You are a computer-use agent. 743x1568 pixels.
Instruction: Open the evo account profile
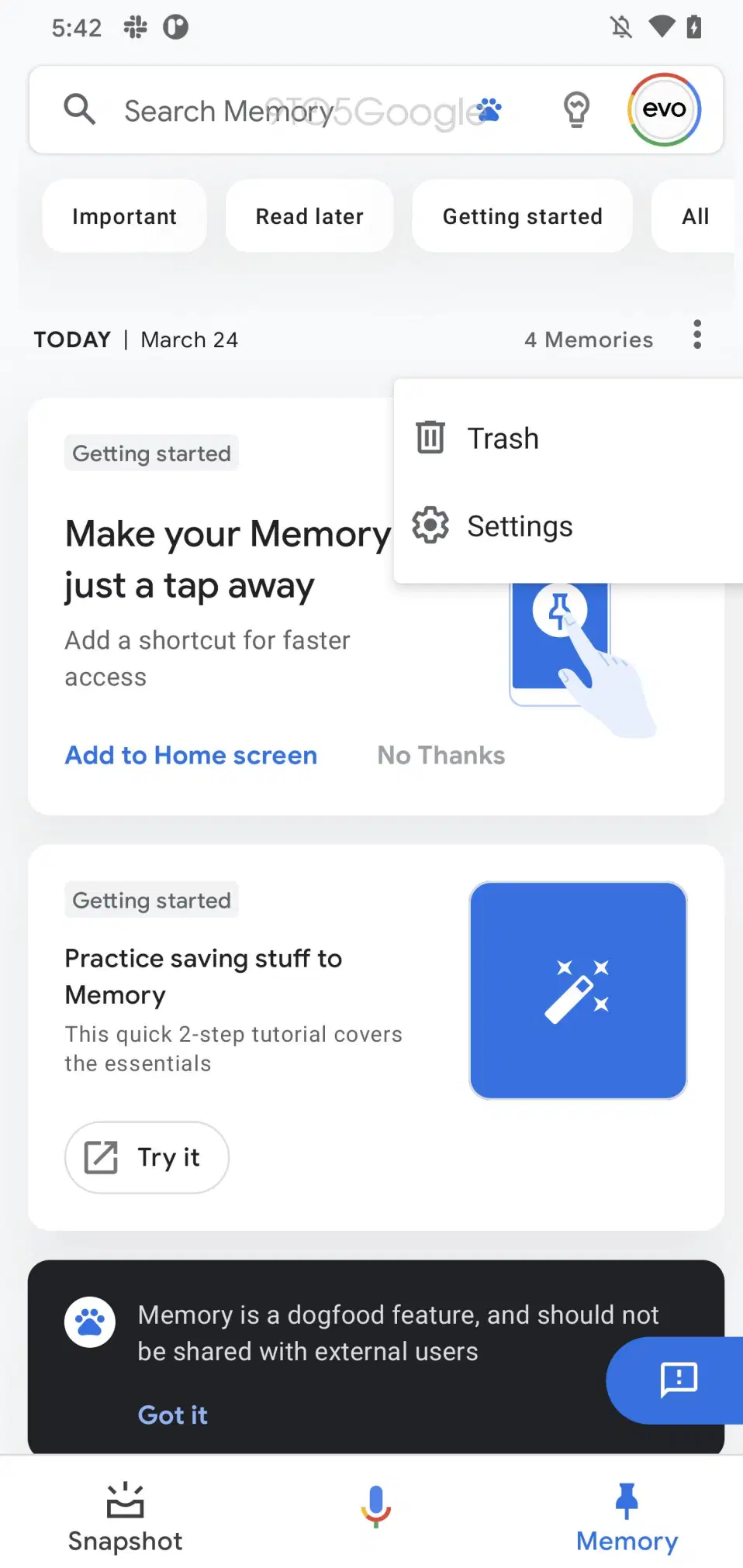coord(664,110)
